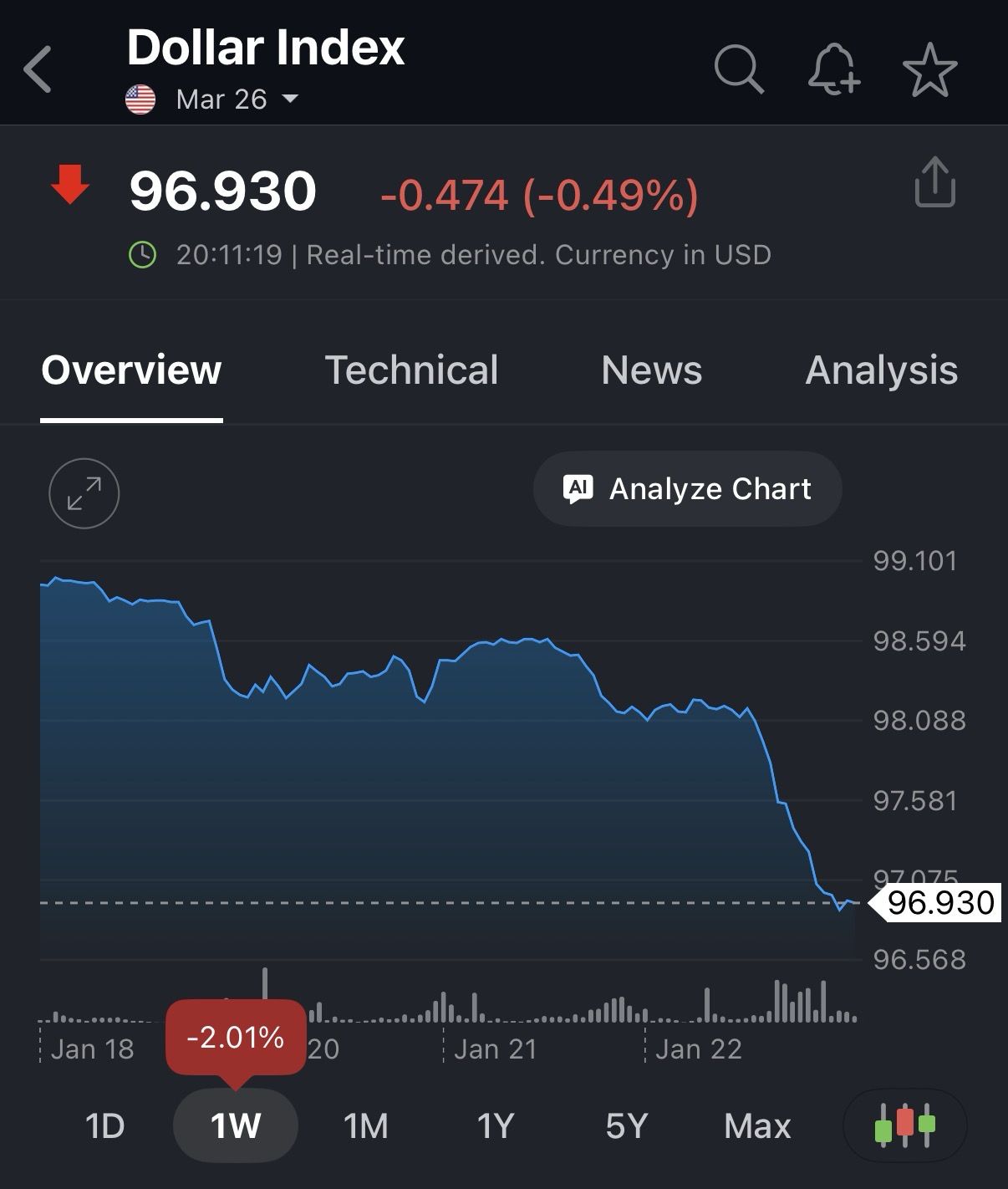Tap the Analyze Chart AI button
The image size is (1008, 1189).
point(687,489)
